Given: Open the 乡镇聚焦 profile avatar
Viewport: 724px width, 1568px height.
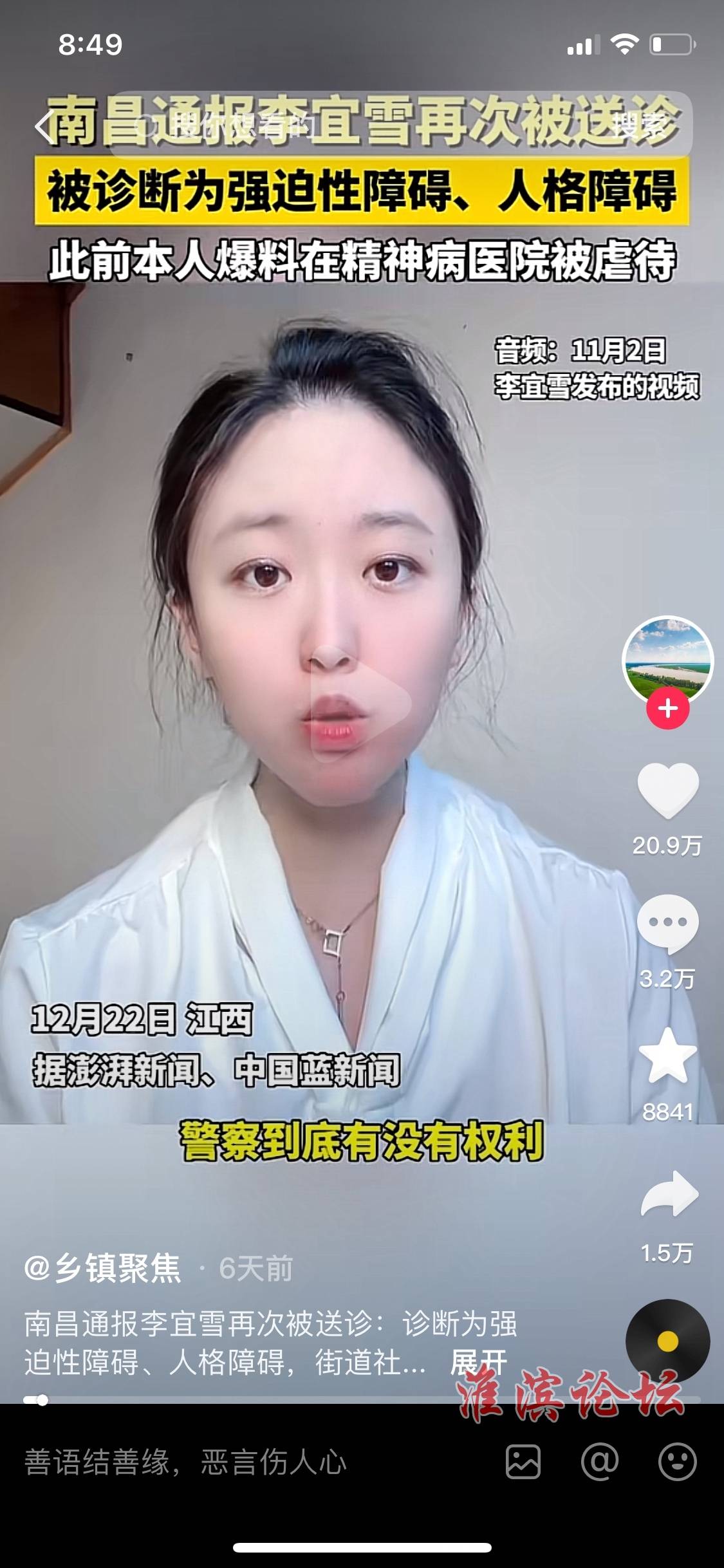Looking at the screenshot, I should pyautogui.click(x=667, y=661).
